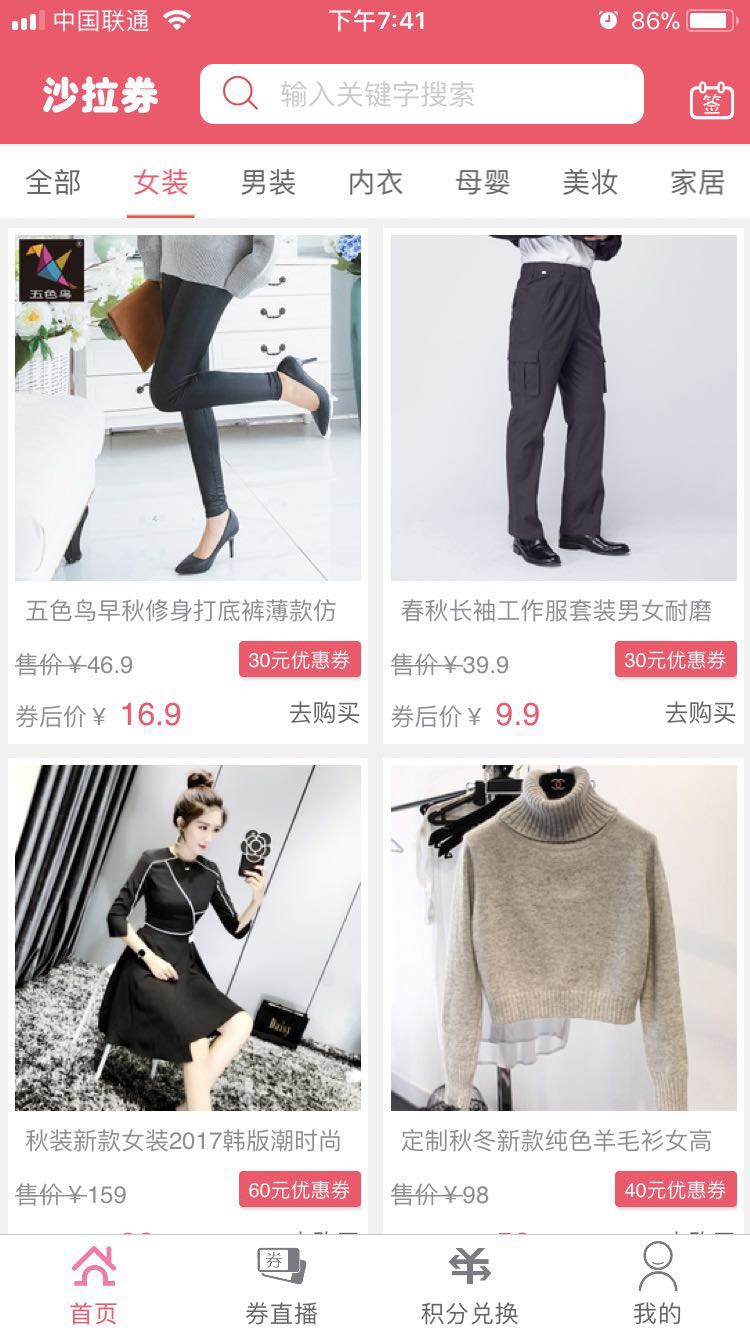View the 秋装新款女装2017韩版 dress card
The width and height of the screenshot is (750, 1334).
pyautogui.click(x=187, y=938)
